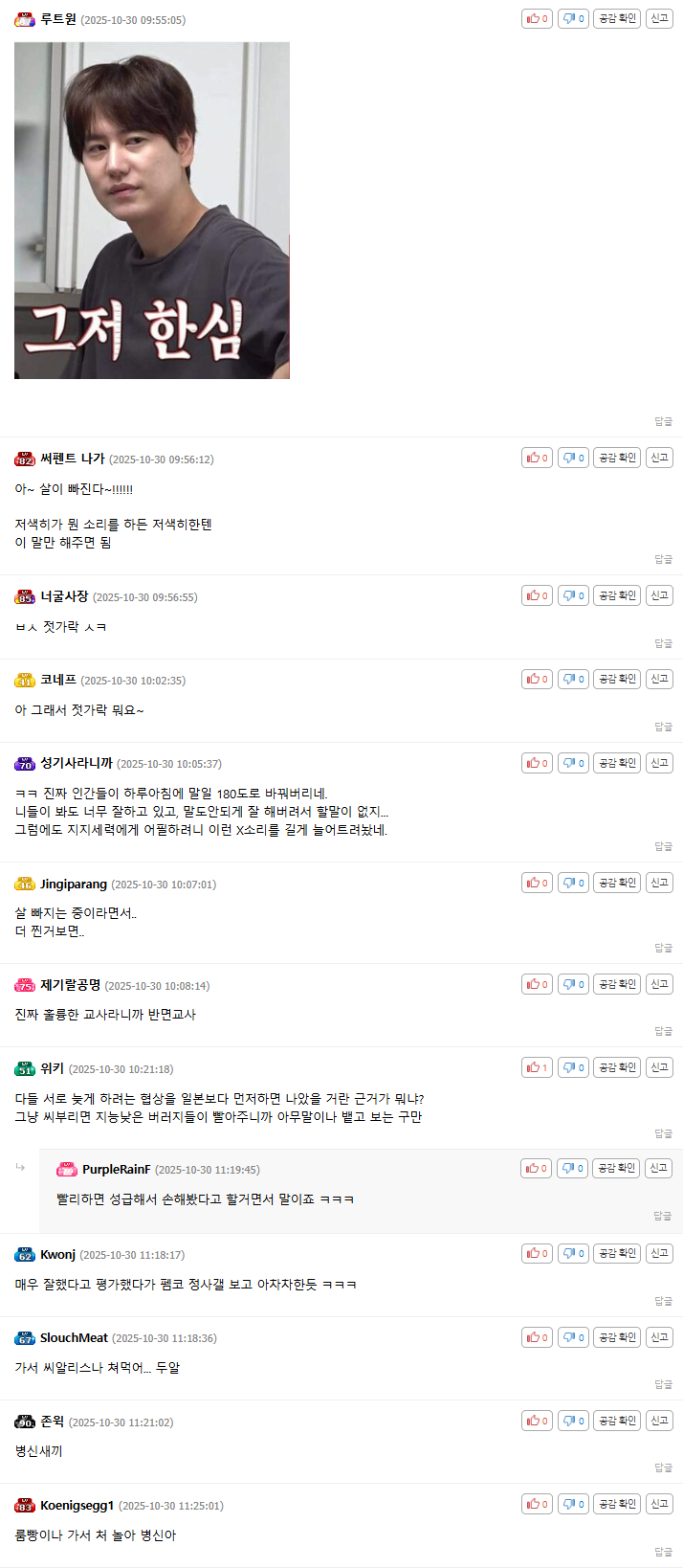Downvote 써펜트 나가's comment
This screenshot has height=1568, width=683.
click(x=573, y=458)
